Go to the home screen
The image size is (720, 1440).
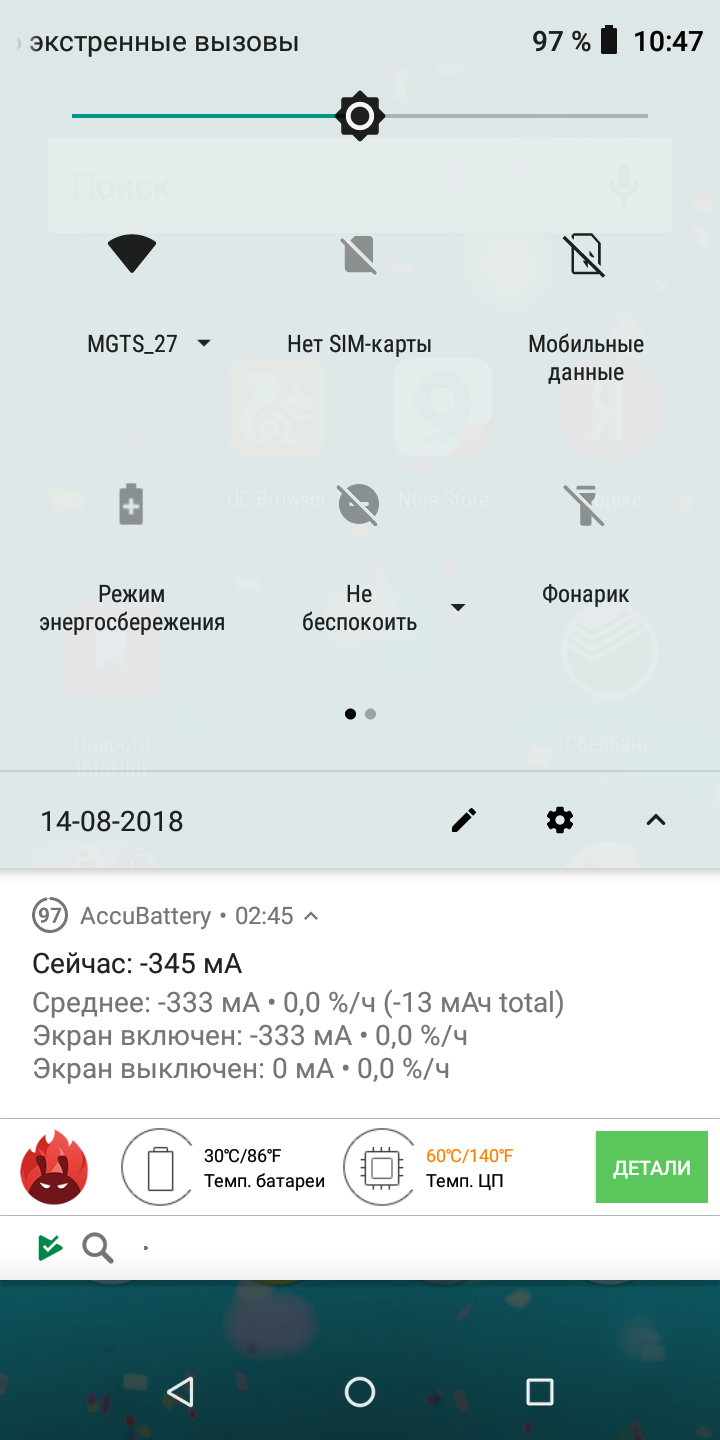click(x=360, y=1392)
